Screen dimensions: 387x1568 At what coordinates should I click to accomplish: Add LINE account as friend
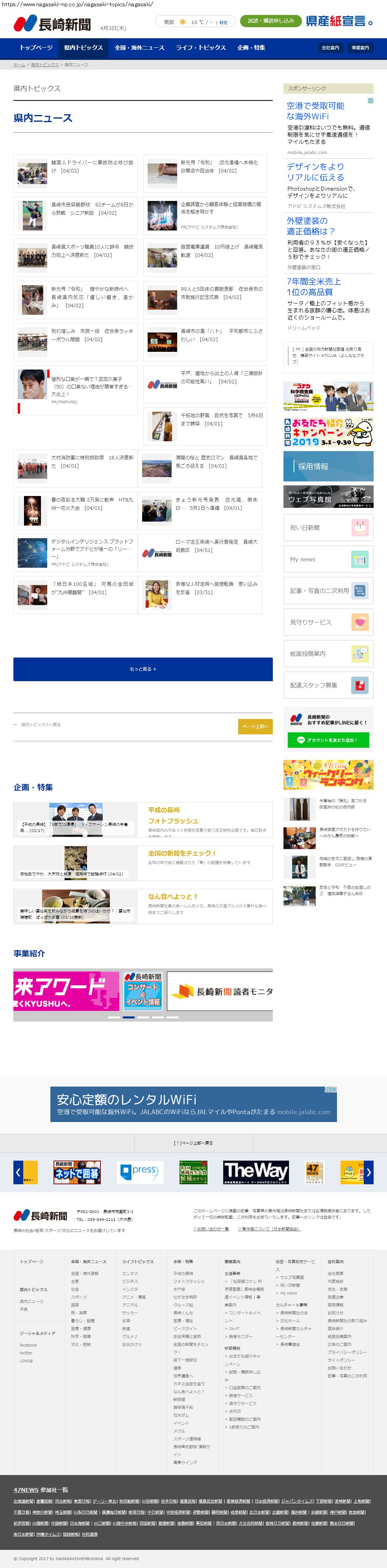click(x=329, y=740)
